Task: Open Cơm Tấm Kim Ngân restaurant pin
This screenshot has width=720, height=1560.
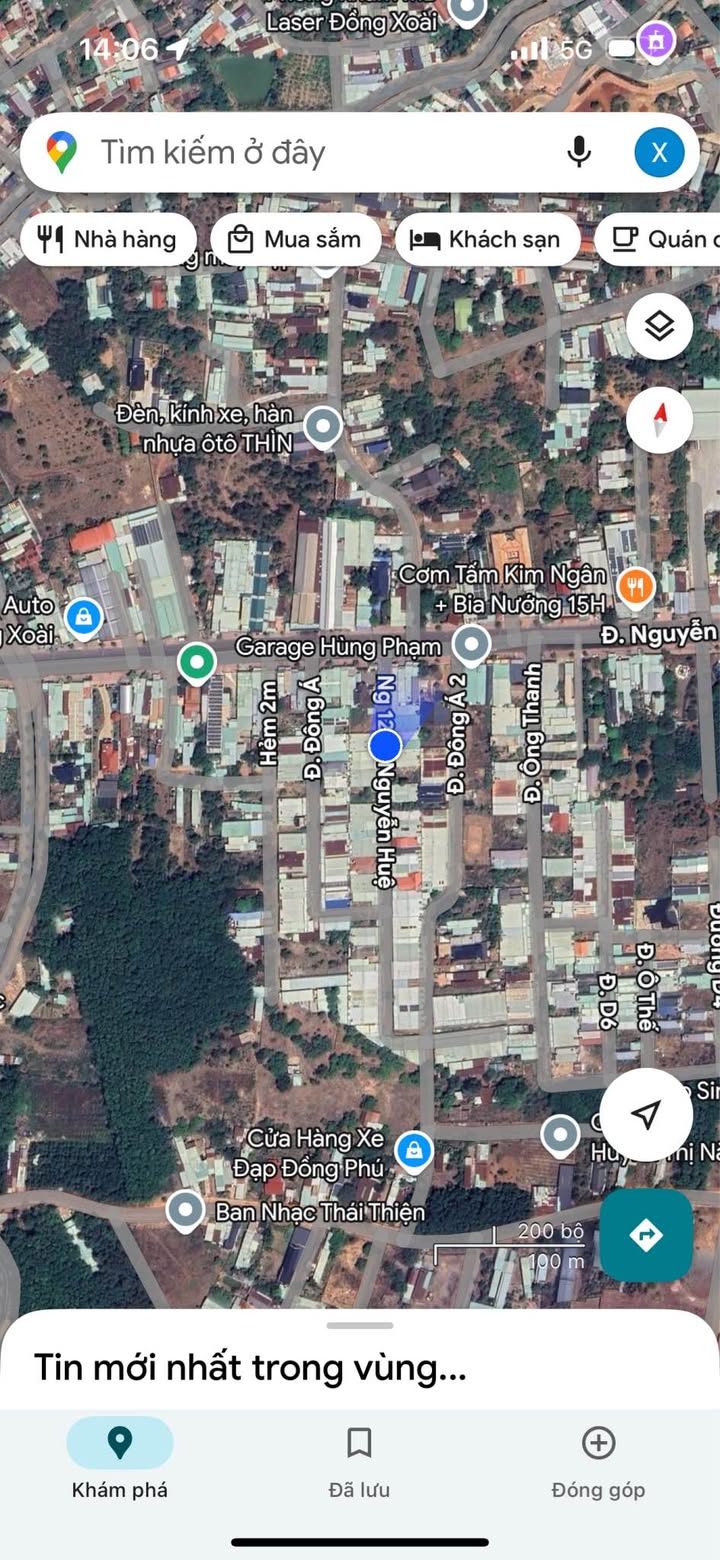Action: (635, 587)
